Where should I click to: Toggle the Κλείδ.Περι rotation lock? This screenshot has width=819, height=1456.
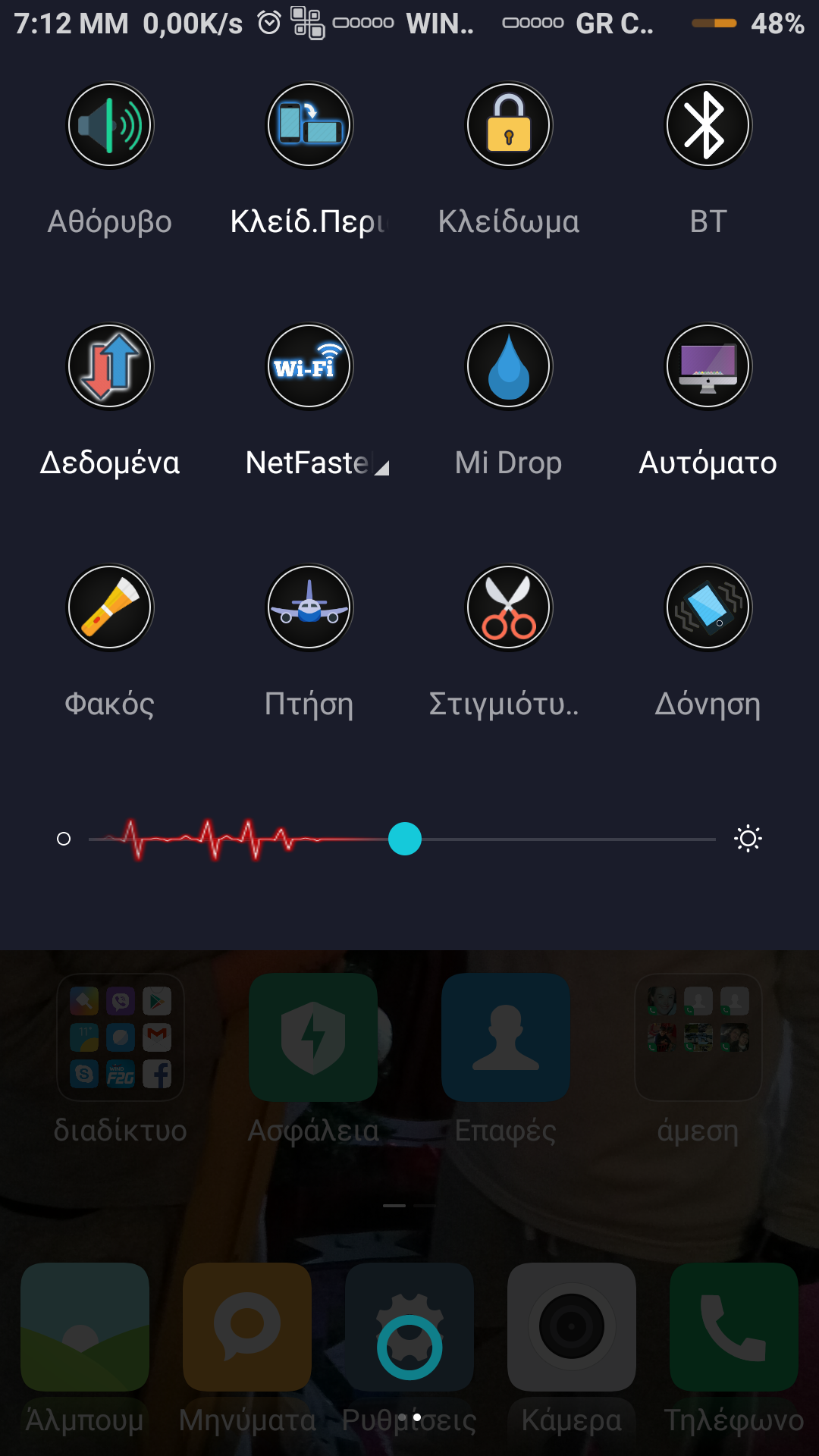pyautogui.click(x=309, y=125)
